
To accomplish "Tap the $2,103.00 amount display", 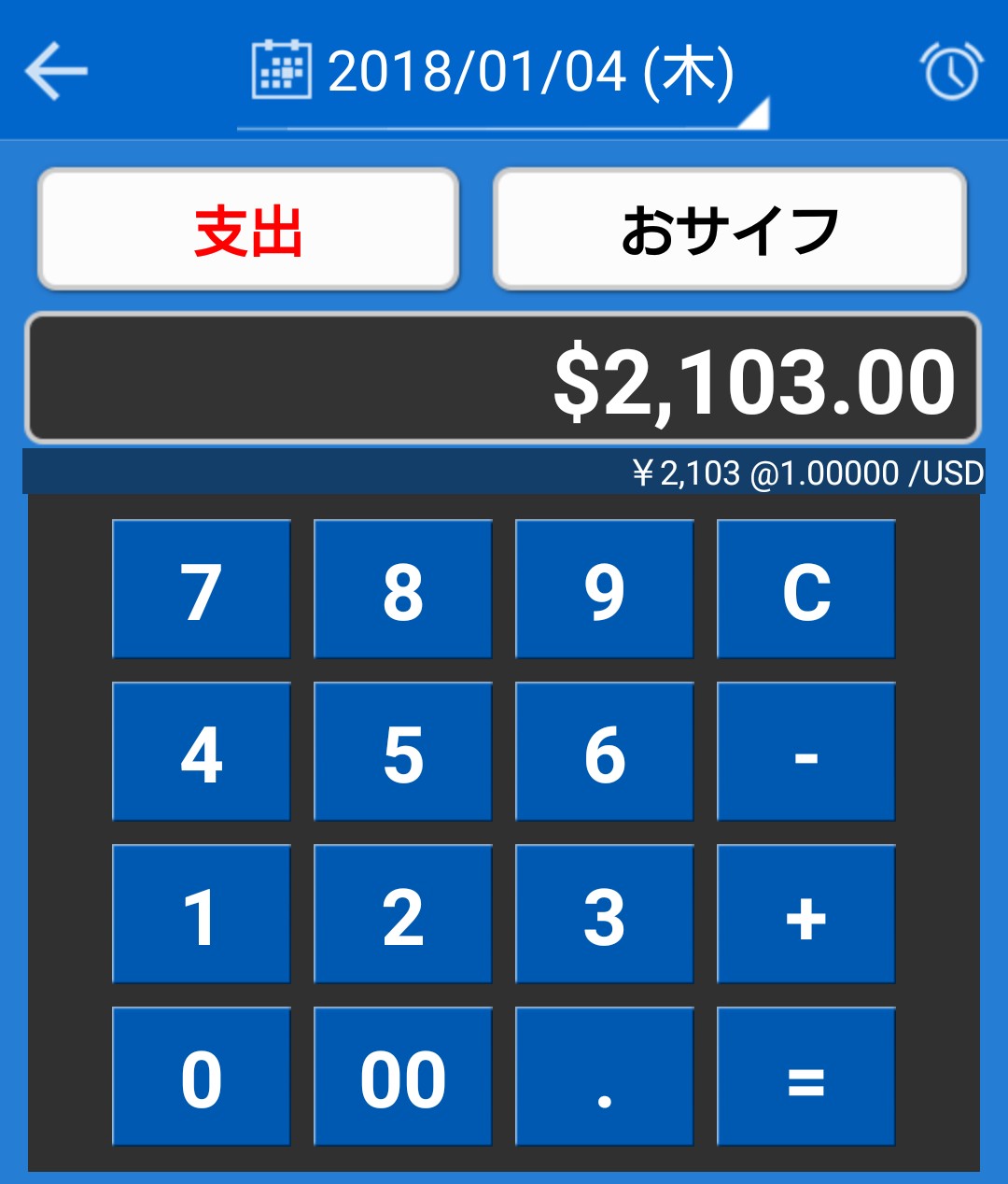I will tap(502, 379).
